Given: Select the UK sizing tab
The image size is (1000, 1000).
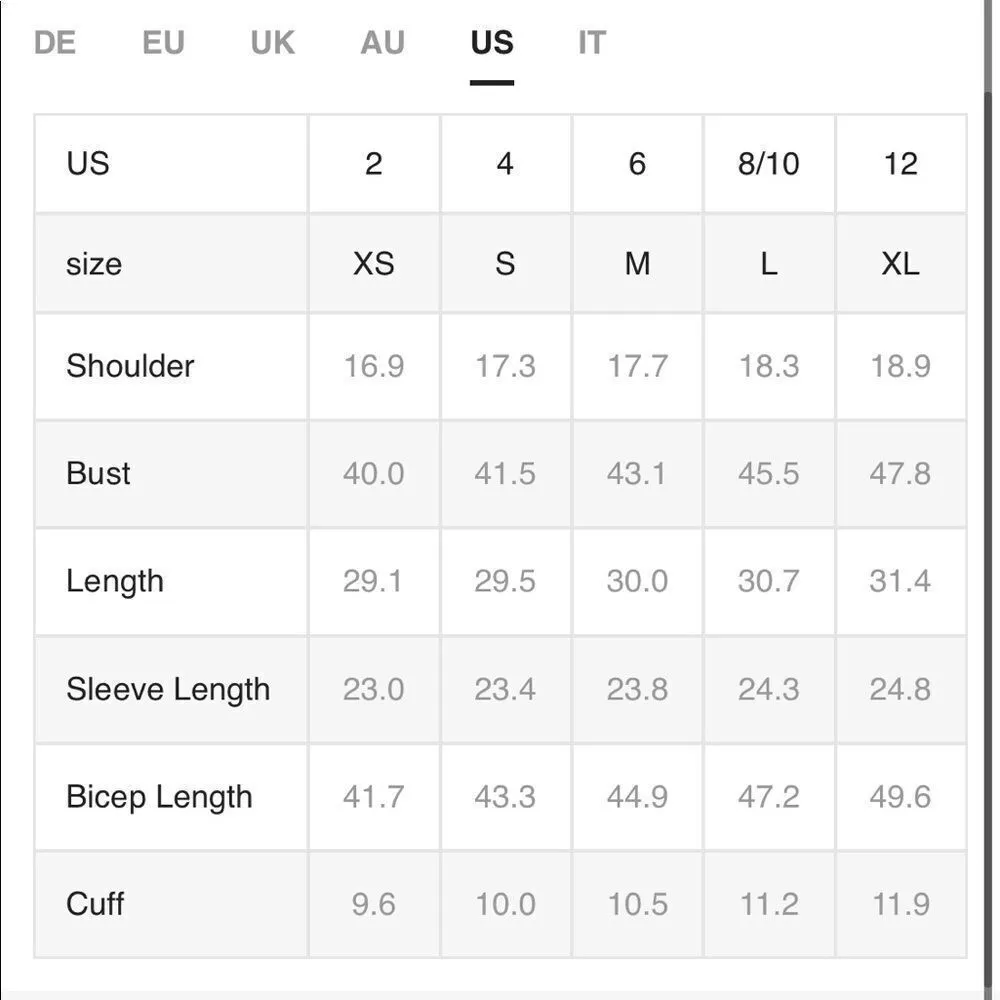Looking at the screenshot, I should 272,44.
